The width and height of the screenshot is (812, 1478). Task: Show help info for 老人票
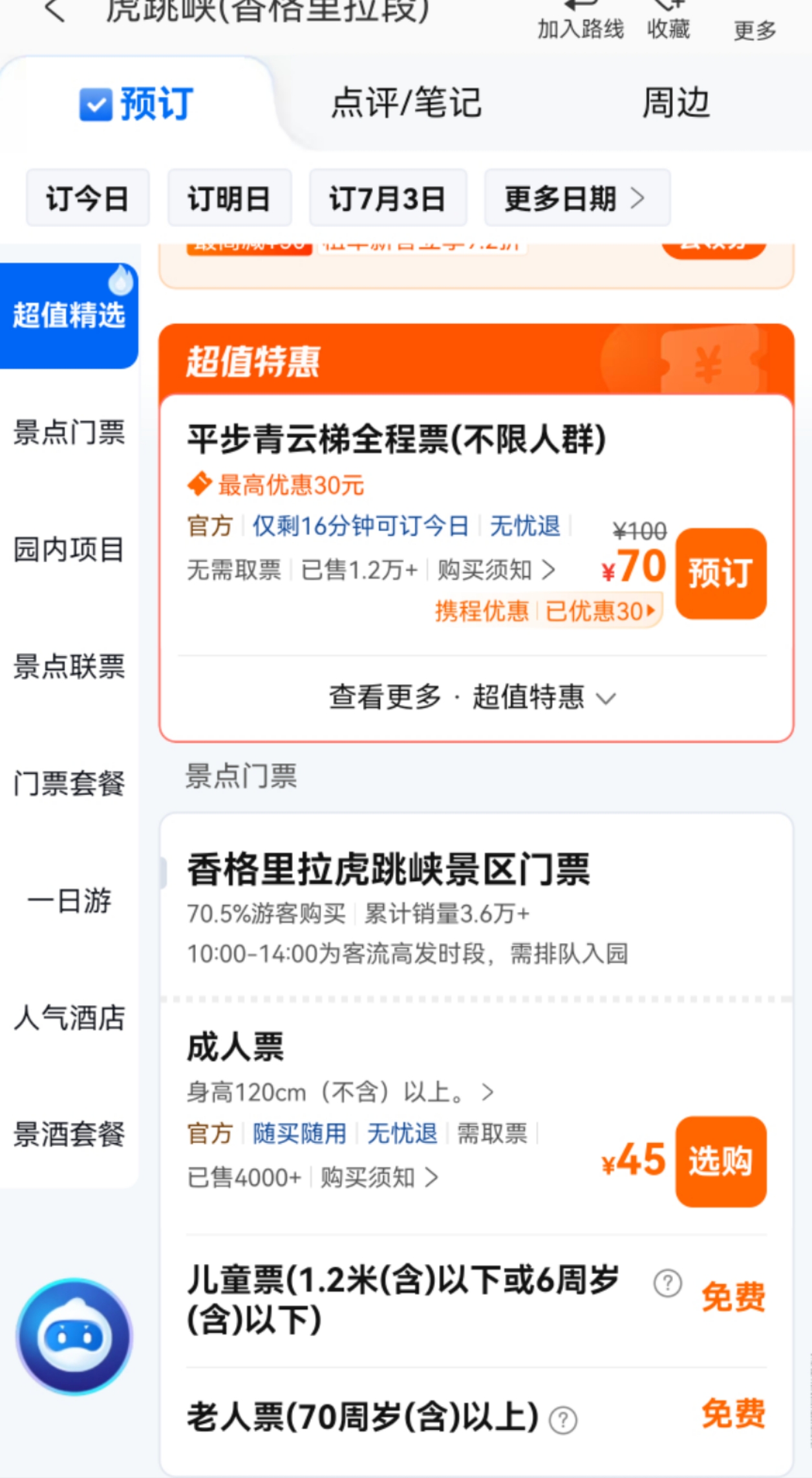[563, 1420]
